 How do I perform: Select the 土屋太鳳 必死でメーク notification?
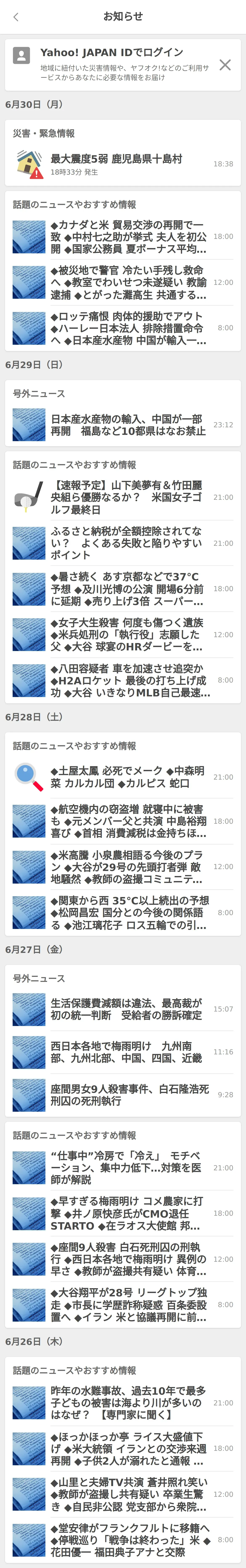[128, 777]
